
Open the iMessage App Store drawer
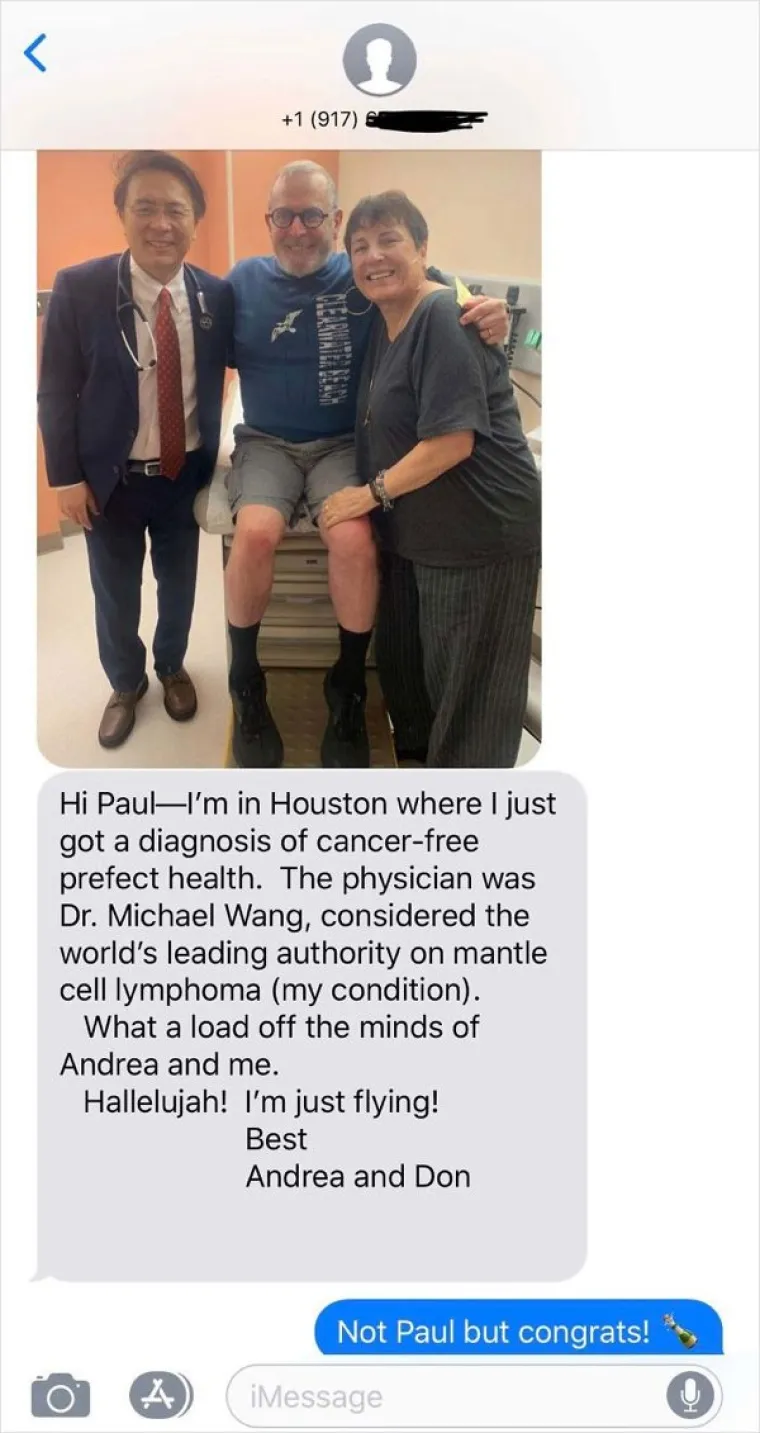coord(161,1394)
